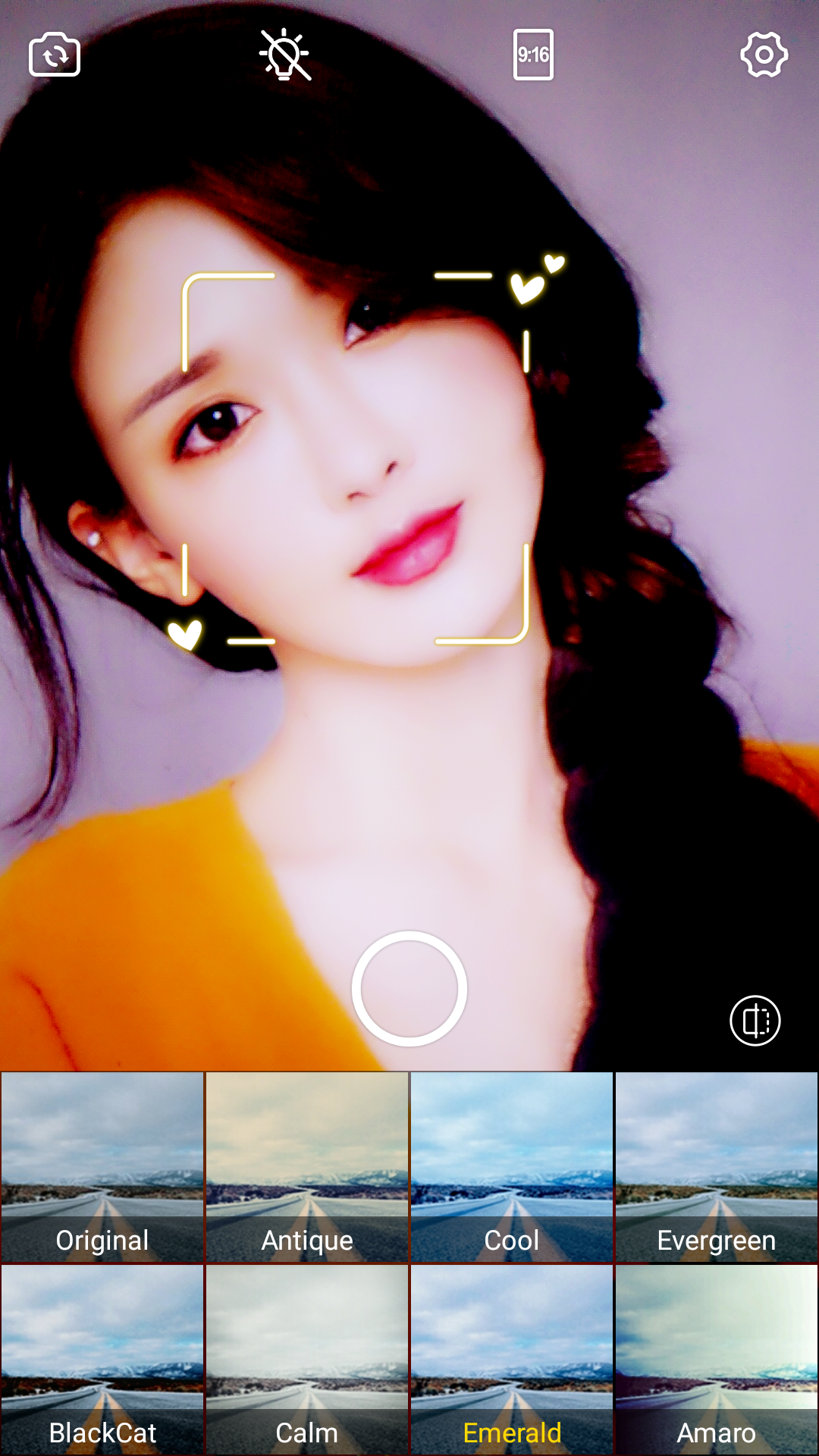Image resolution: width=819 pixels, height=1456 pixels.
Task: Select the Original filter
Action: tap(102, 1168)
